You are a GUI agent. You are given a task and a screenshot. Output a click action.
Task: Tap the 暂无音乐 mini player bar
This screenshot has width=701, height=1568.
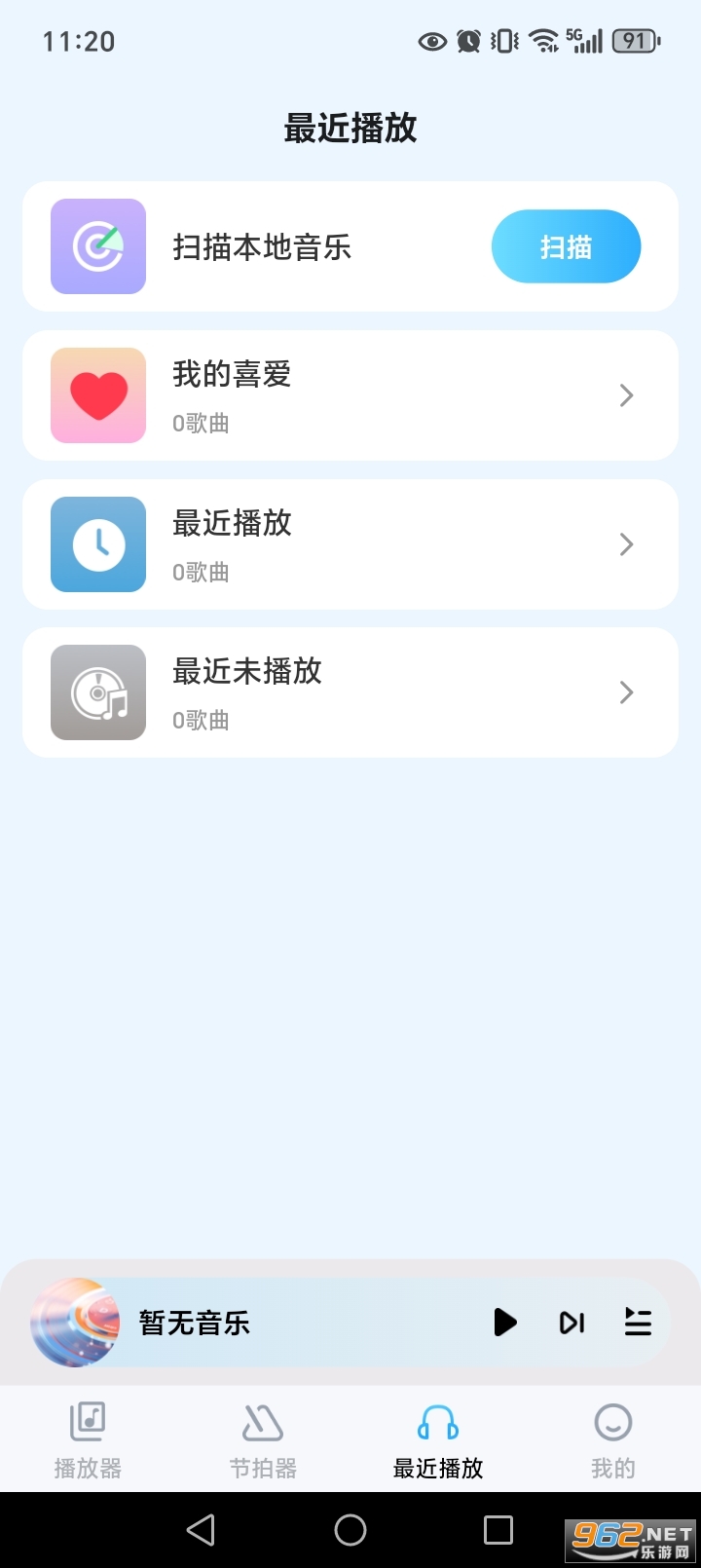tap(243, 1323)
